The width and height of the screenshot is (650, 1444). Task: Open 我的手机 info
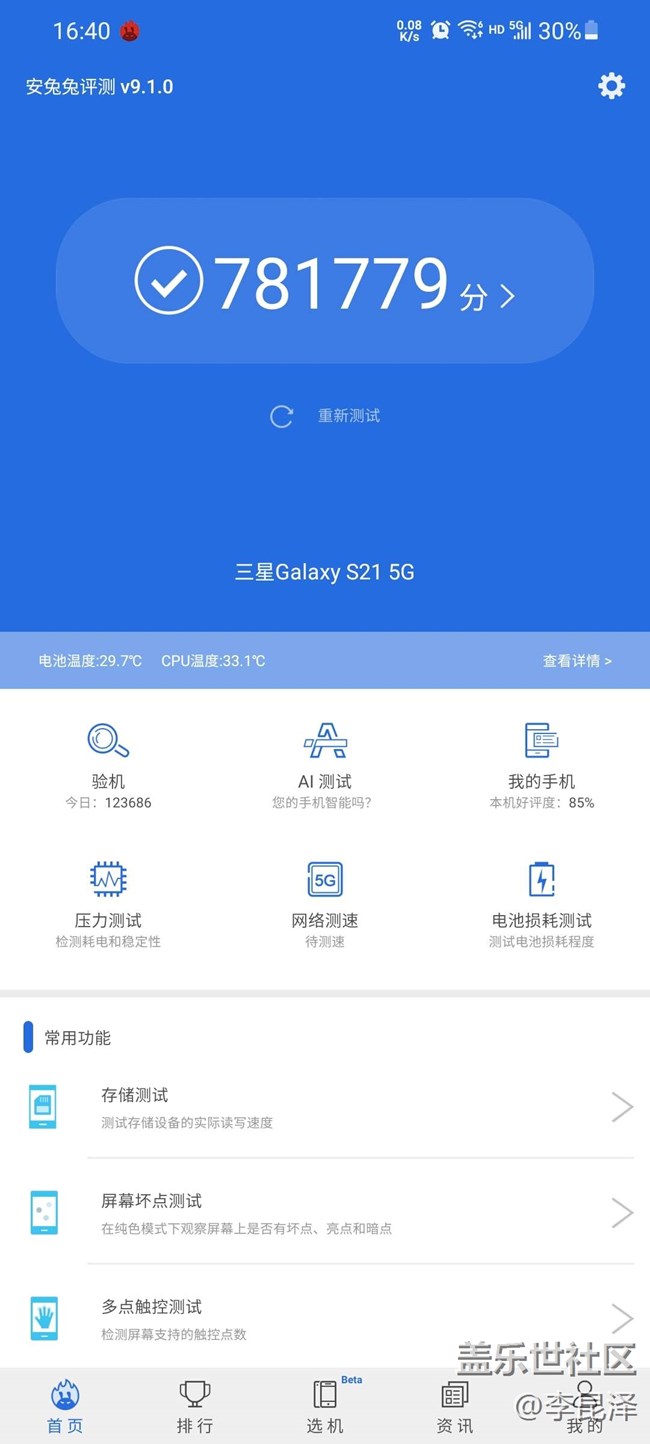(542, 765)
